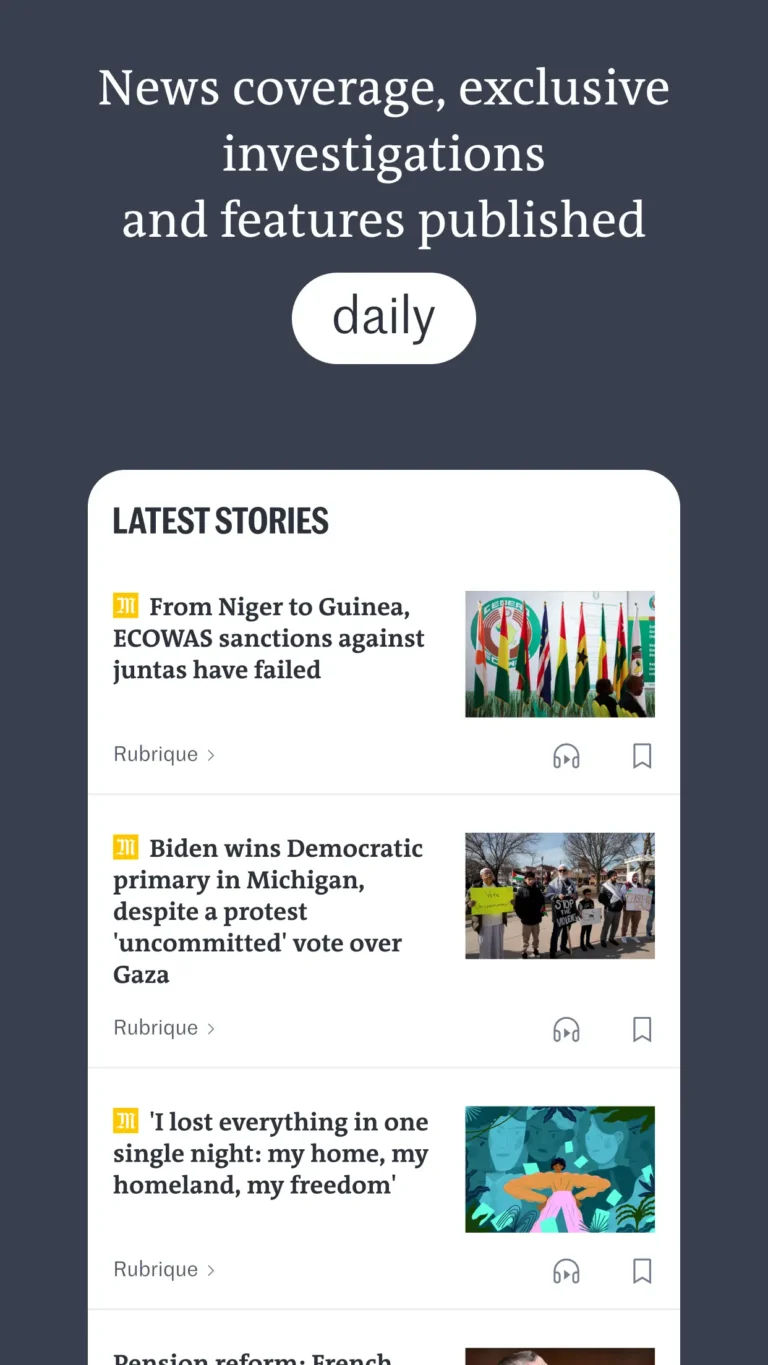
Task: Click the Le Monde logo beside the Biden headline
Action: [x=126, y=847]
